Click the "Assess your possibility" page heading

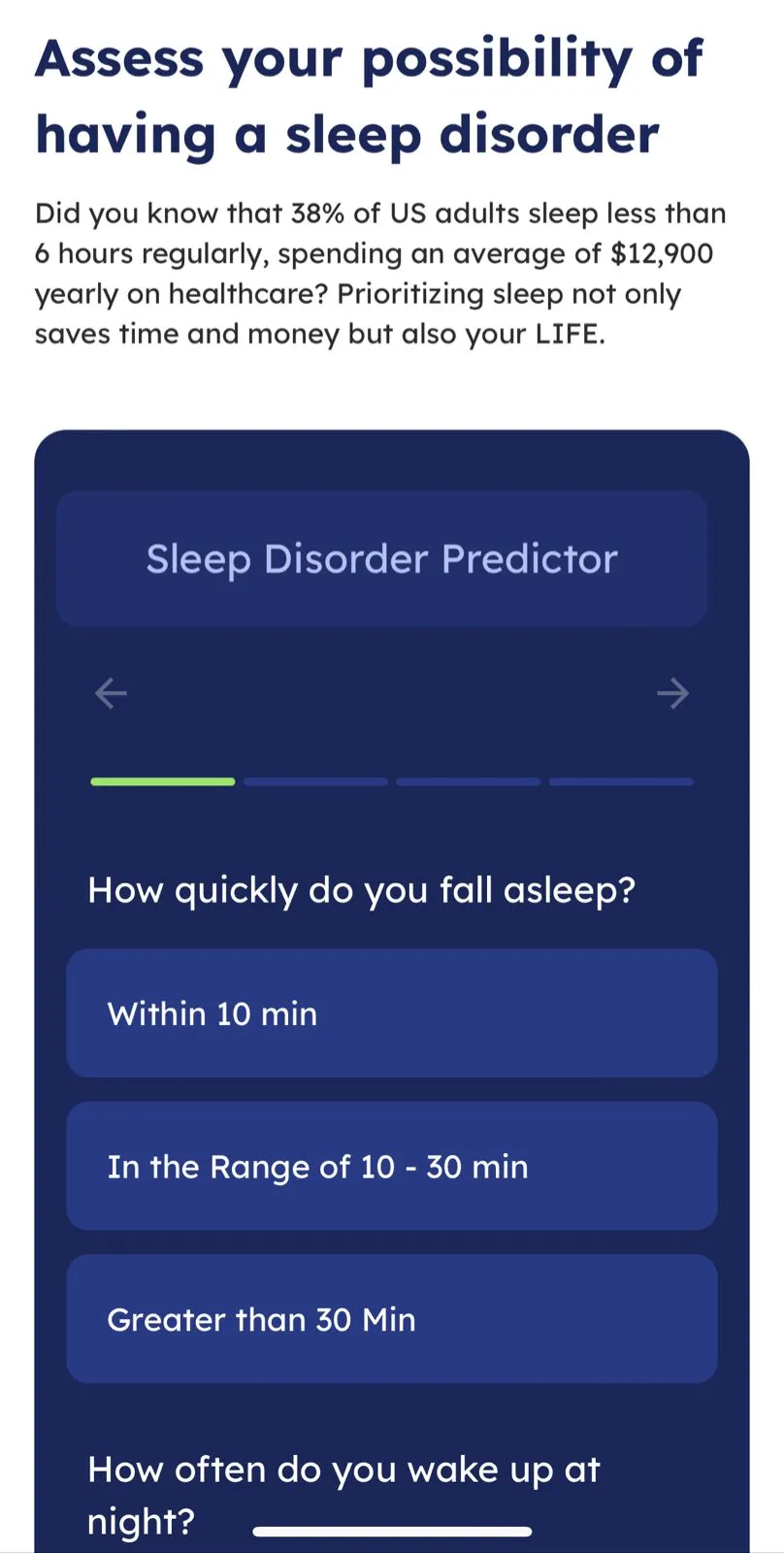pos(369,95)
